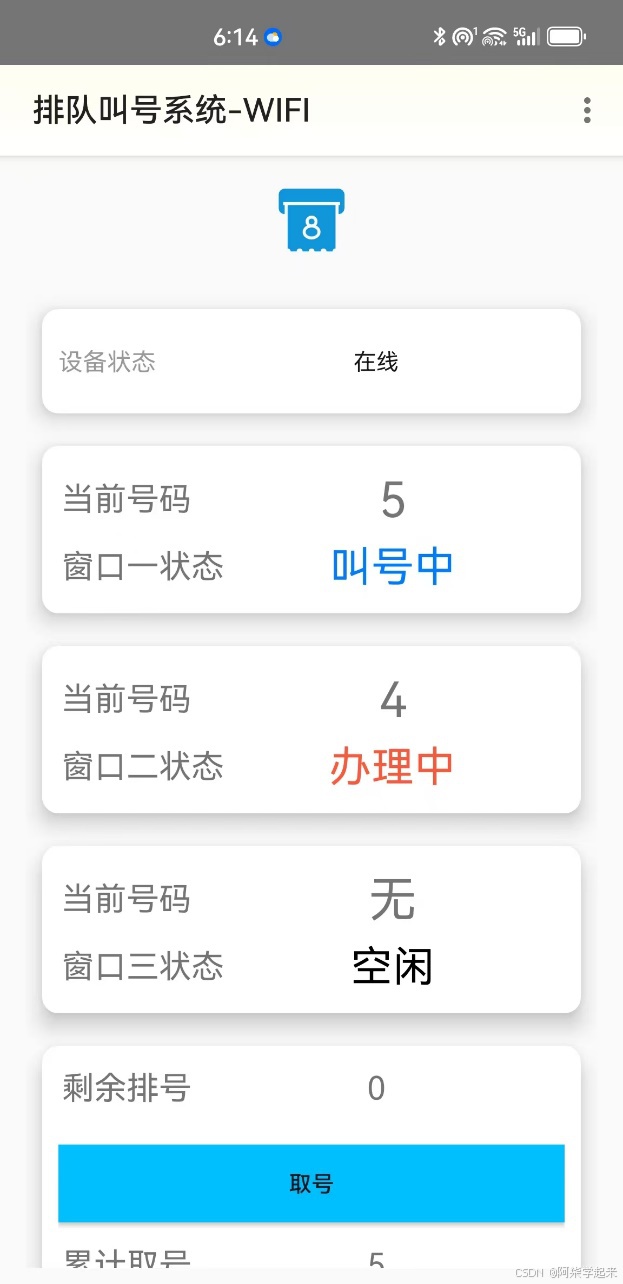Tap the 取号 button to take a number
Viewport: 623px width, 1284px height.
(x=311, y=1183)
